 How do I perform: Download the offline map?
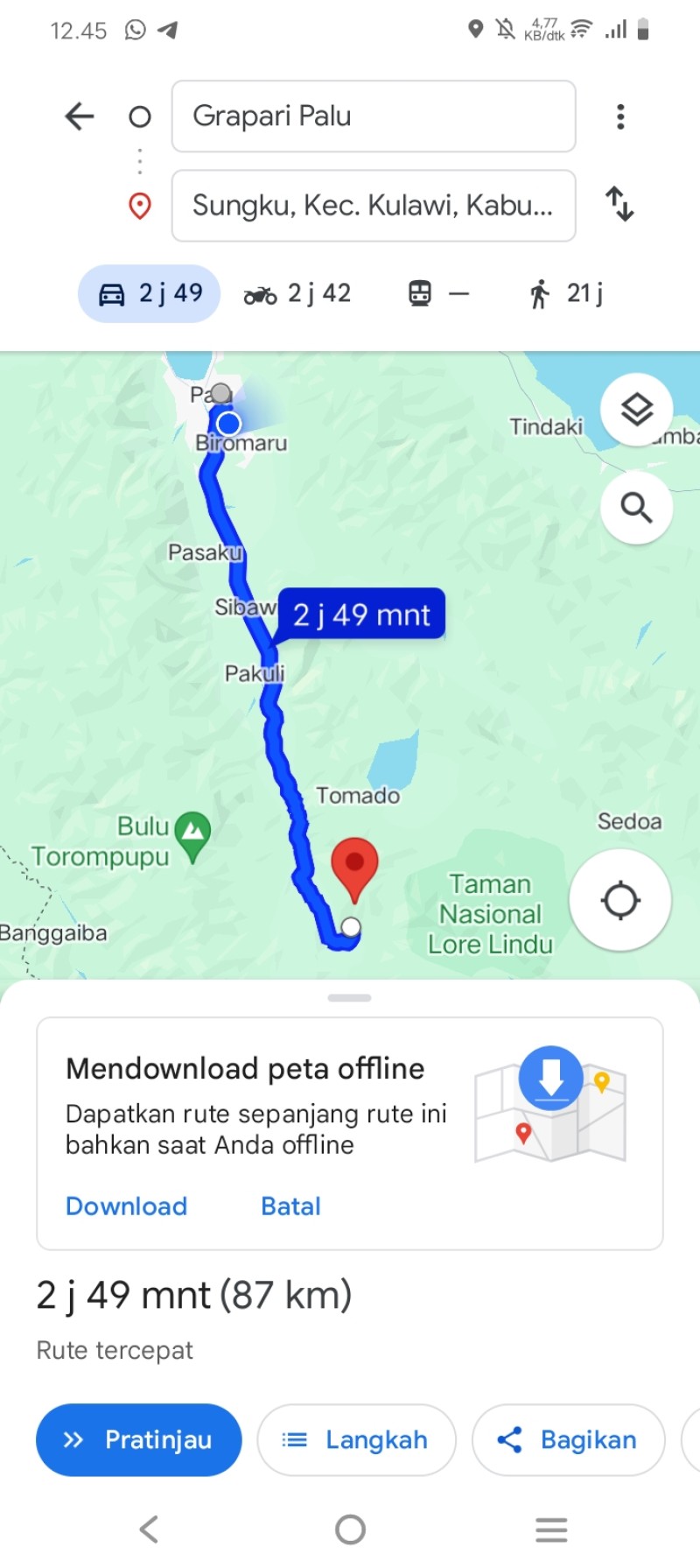(126, 1206)
